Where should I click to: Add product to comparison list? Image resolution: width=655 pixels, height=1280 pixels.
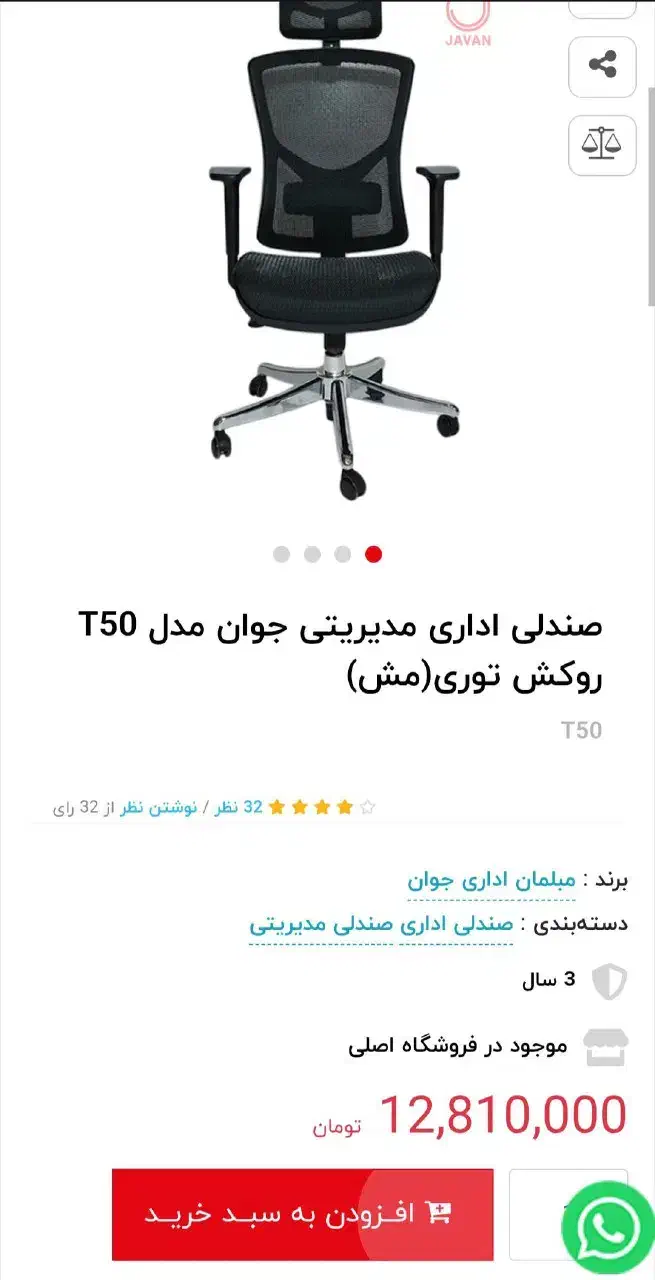(602, 146)
